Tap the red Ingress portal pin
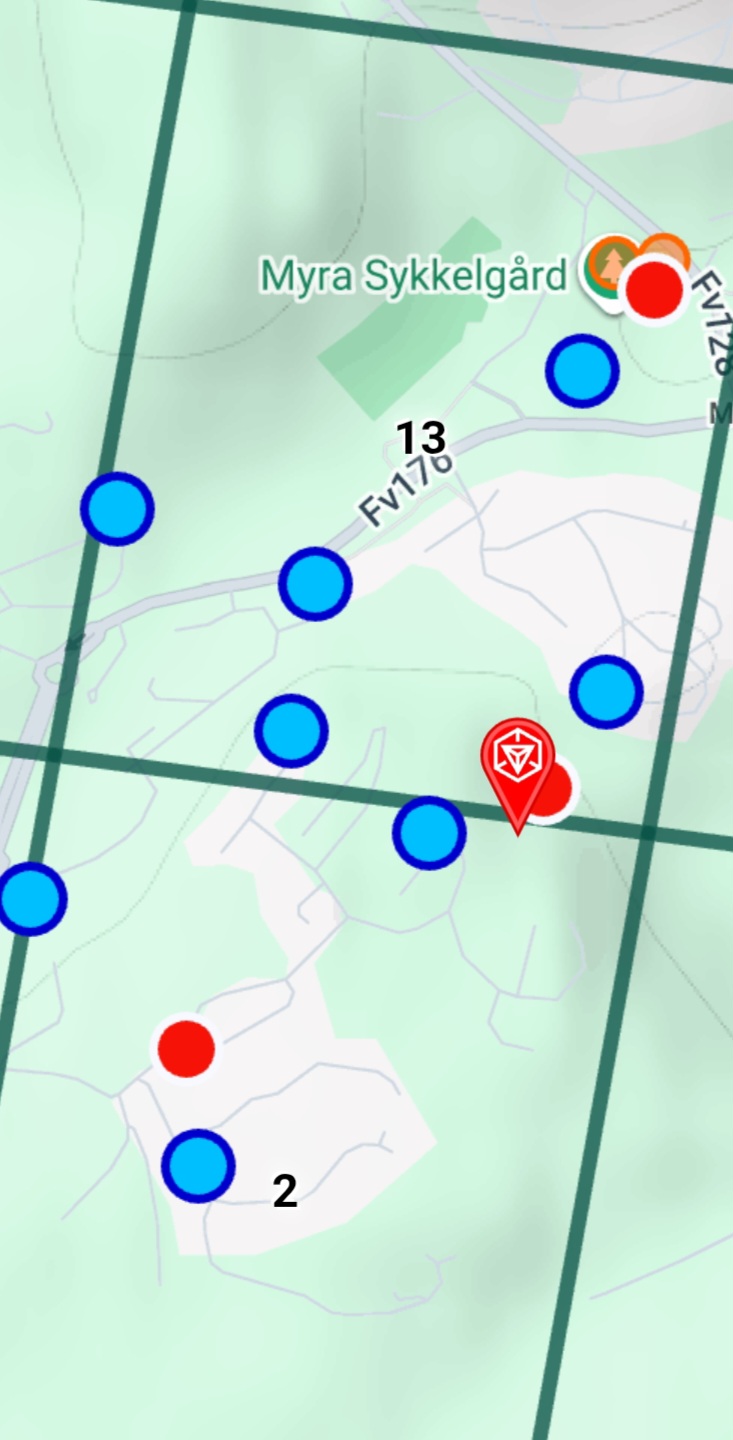 [x=517, y=770]
